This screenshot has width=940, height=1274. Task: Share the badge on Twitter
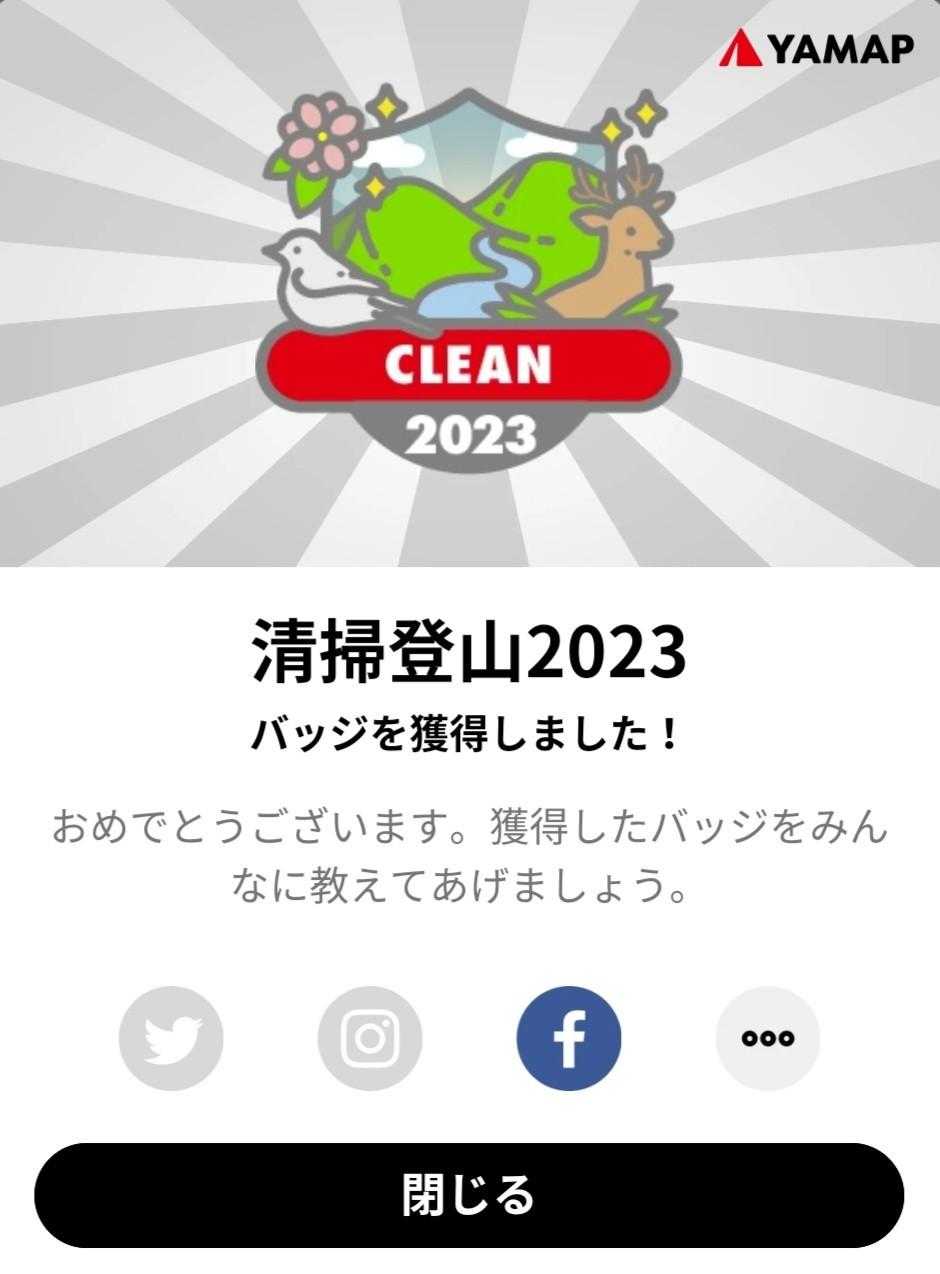(171, 1038)
